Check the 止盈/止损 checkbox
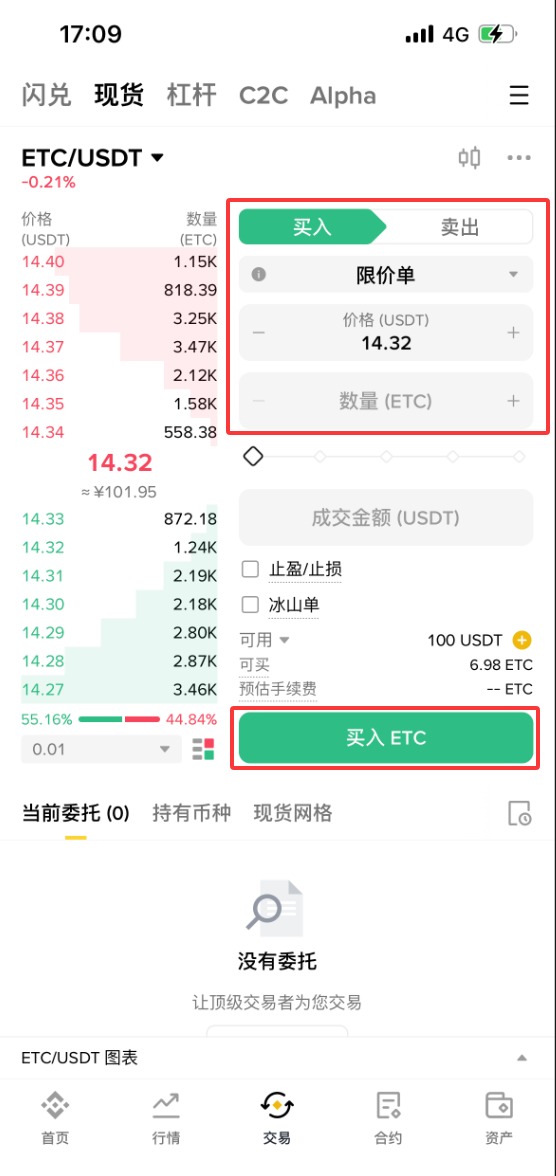Viewport: 556px width, 1176px height. (x=251, y=569)
